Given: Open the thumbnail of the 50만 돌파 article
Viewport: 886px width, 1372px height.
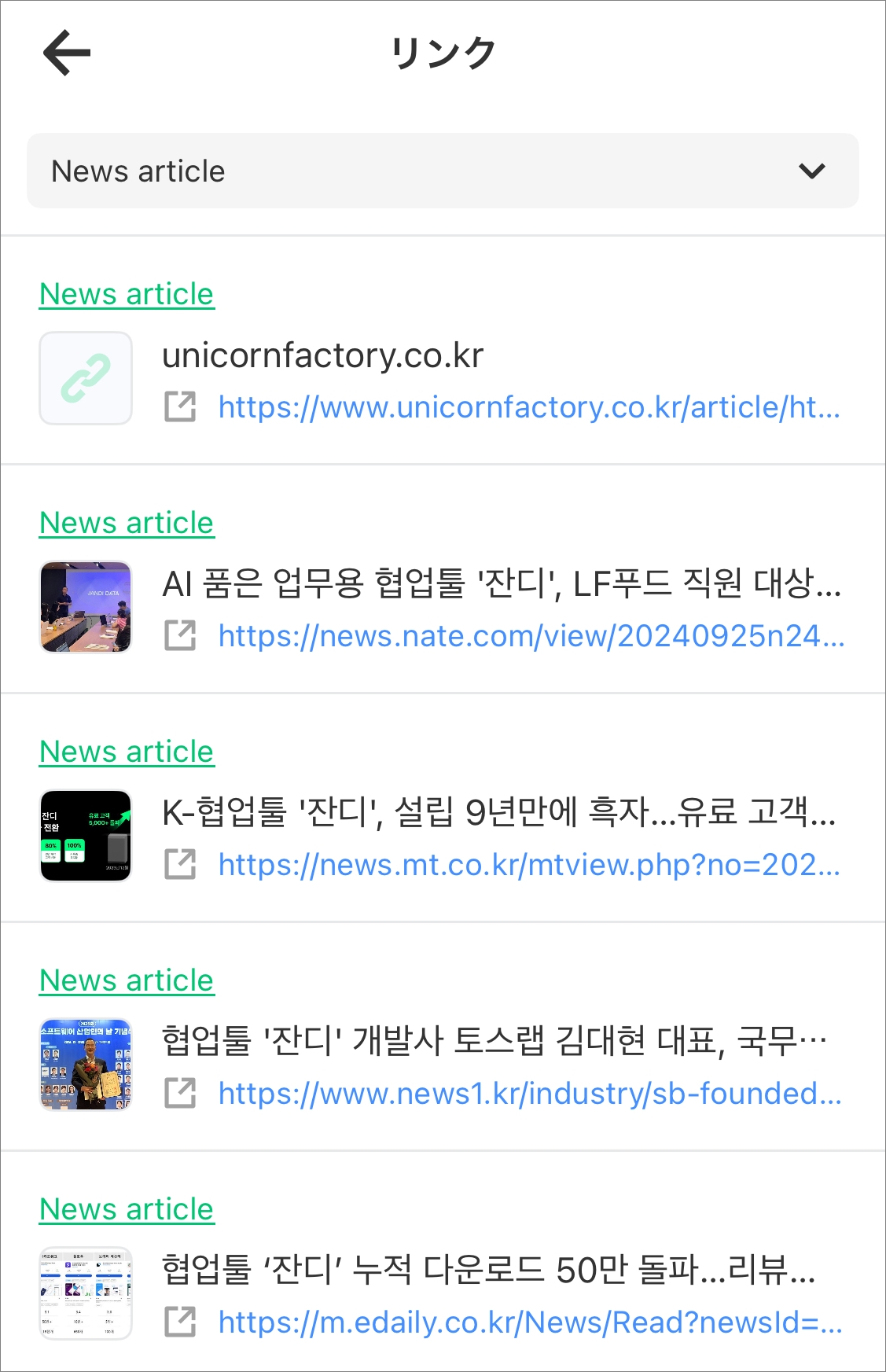Looking at the screenshot, I should point(86,1293).
